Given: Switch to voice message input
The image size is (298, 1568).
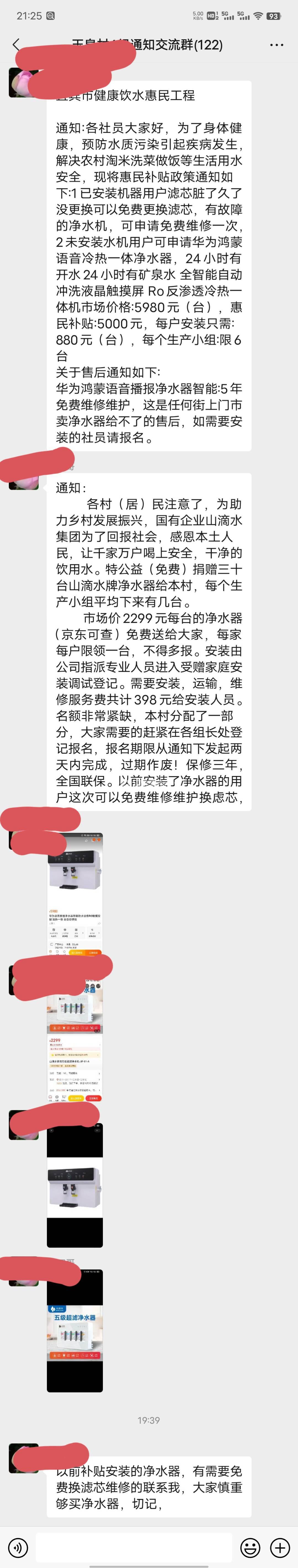Looking at the screenshot, I should [x=18, y=1547].
